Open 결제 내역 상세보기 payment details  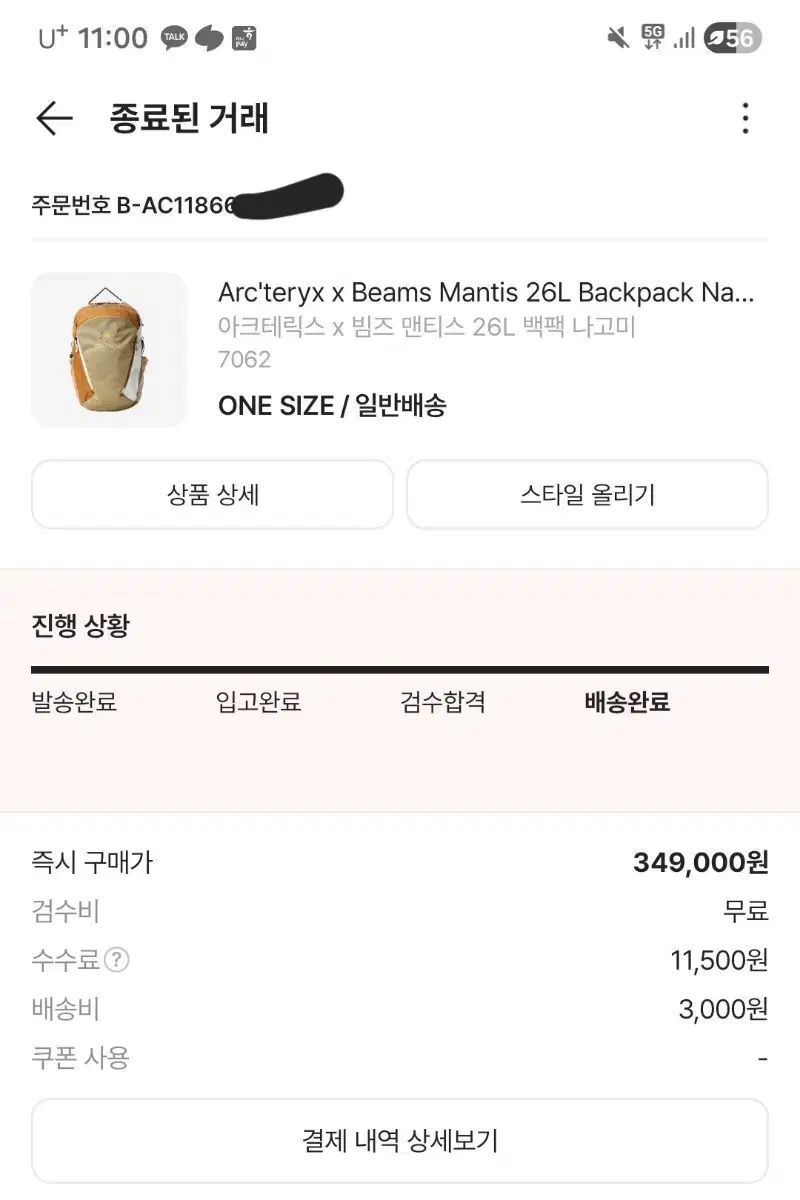click(400, 1139)
